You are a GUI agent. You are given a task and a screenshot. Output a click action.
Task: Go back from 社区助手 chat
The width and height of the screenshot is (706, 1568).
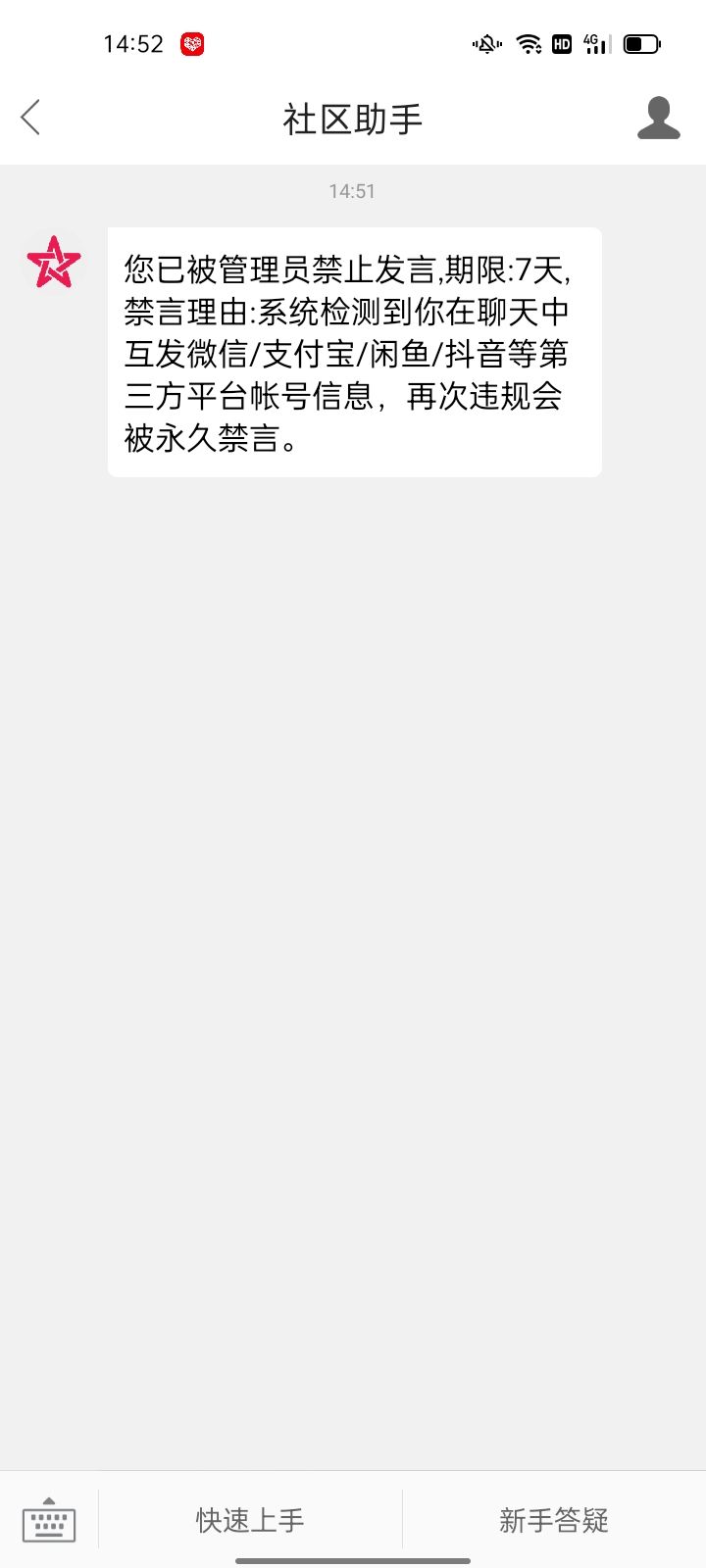click(30, 118)
